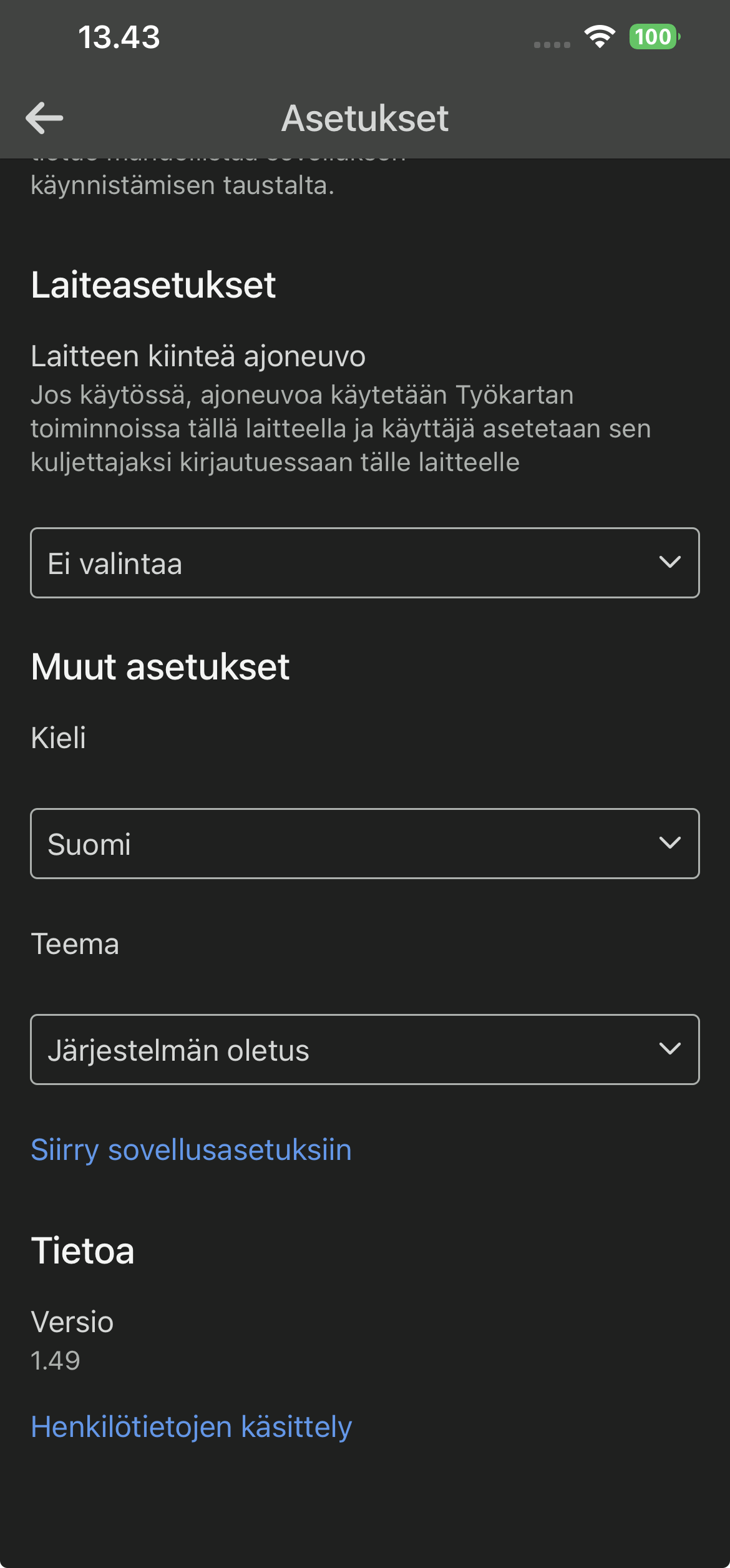
Task: Open the Laitteen kiinteä ajoneuvo dropdown
Action: point(364,563)
